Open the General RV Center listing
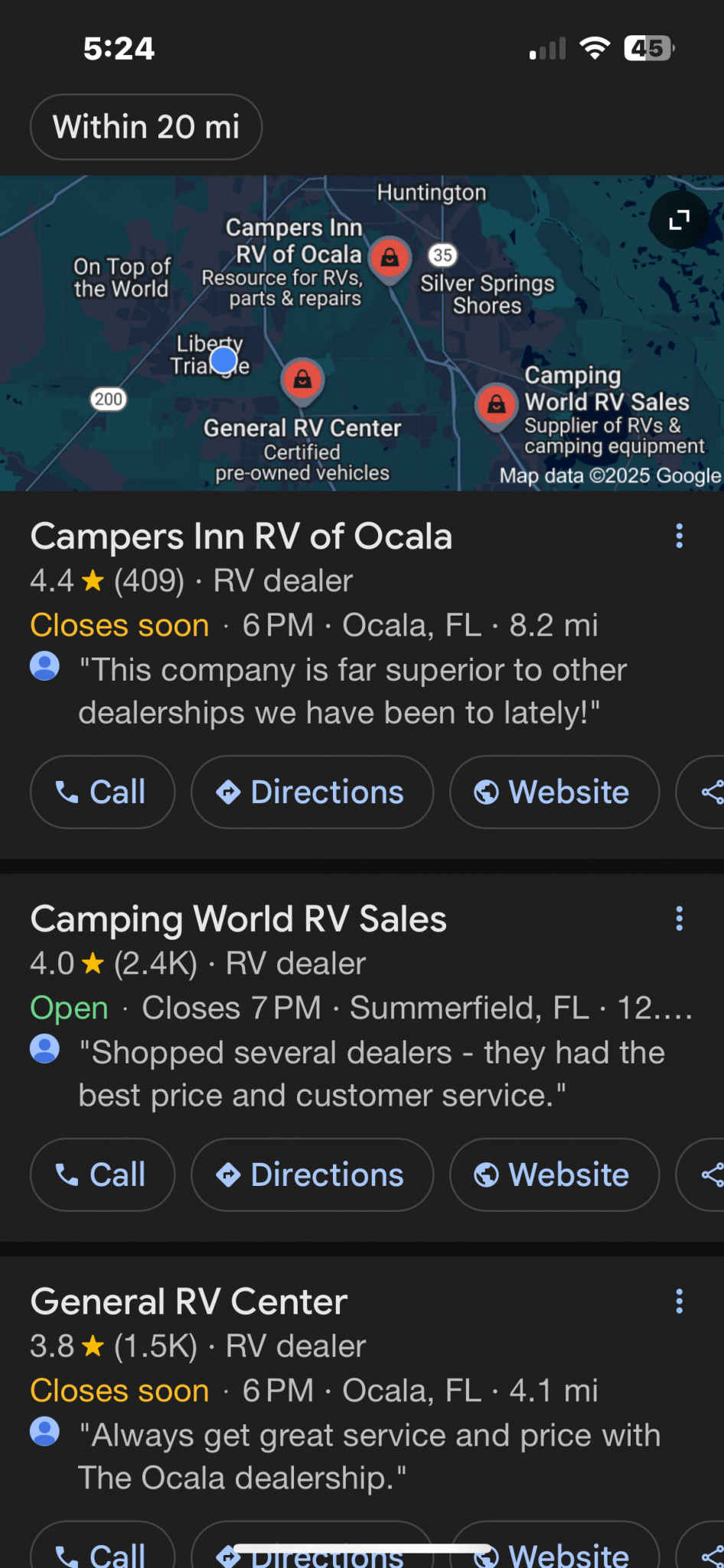 (189, 1302)
